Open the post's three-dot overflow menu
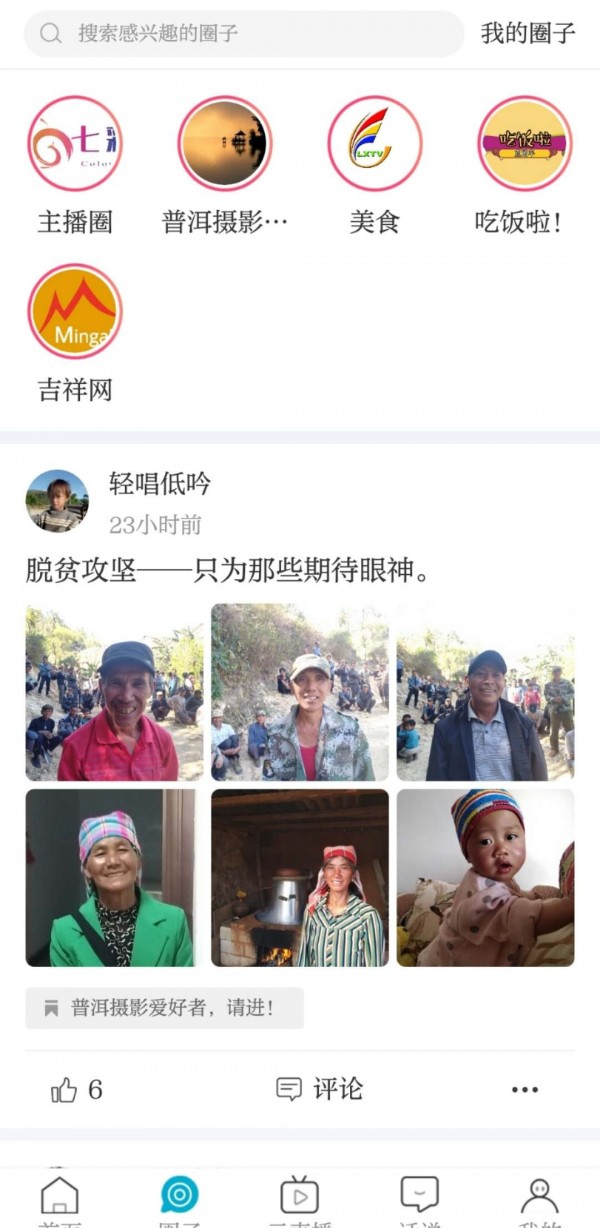The image size is (600, 1228). 525,1090
